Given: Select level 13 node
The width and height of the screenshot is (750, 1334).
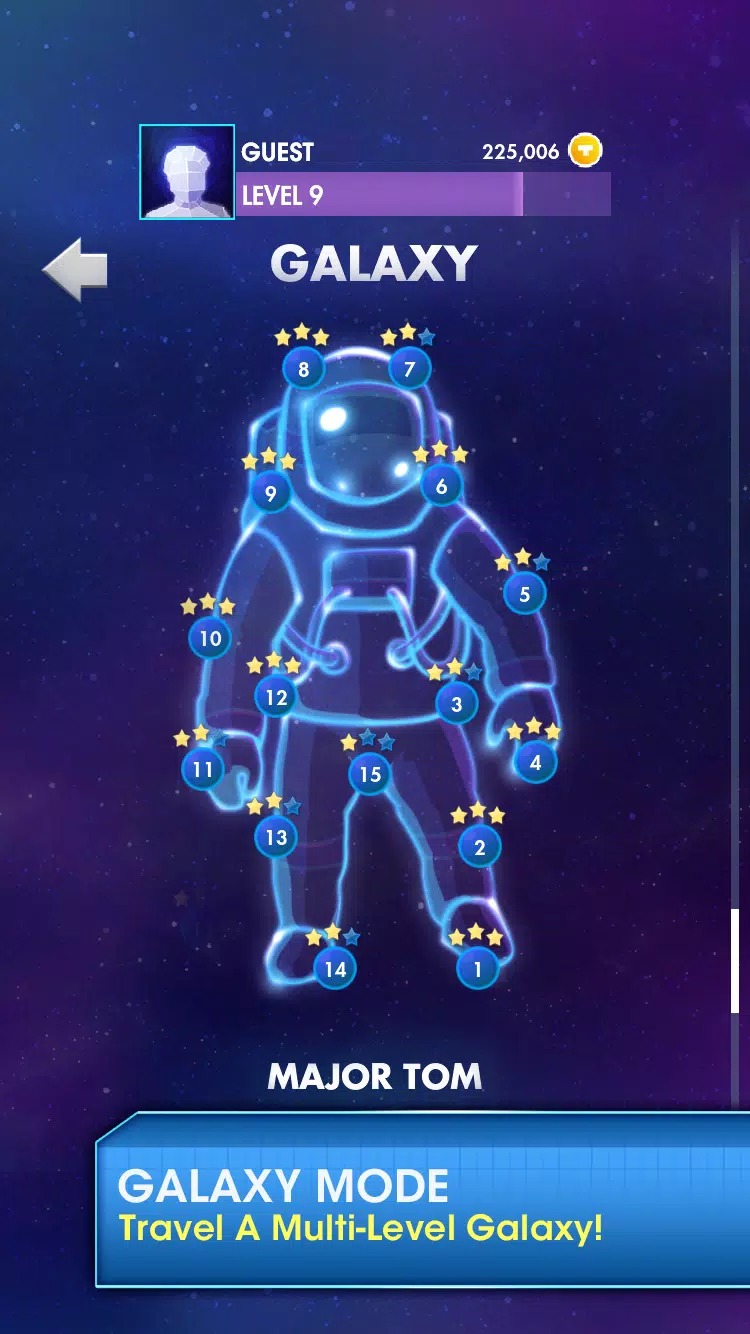Looking at the screenshot, I should [x=276, y=837].
